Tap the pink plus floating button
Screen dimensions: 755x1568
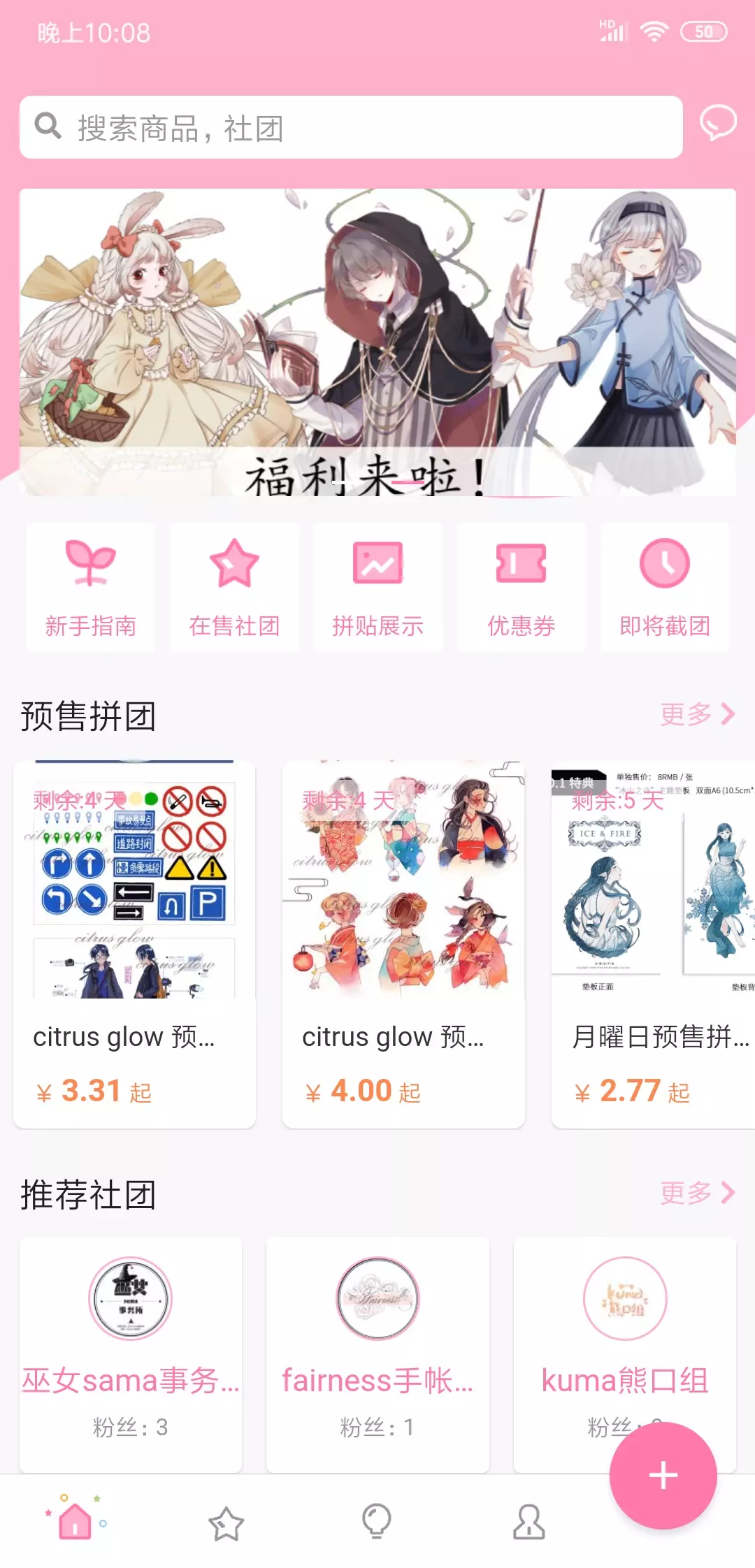(x=663, y=1475)
